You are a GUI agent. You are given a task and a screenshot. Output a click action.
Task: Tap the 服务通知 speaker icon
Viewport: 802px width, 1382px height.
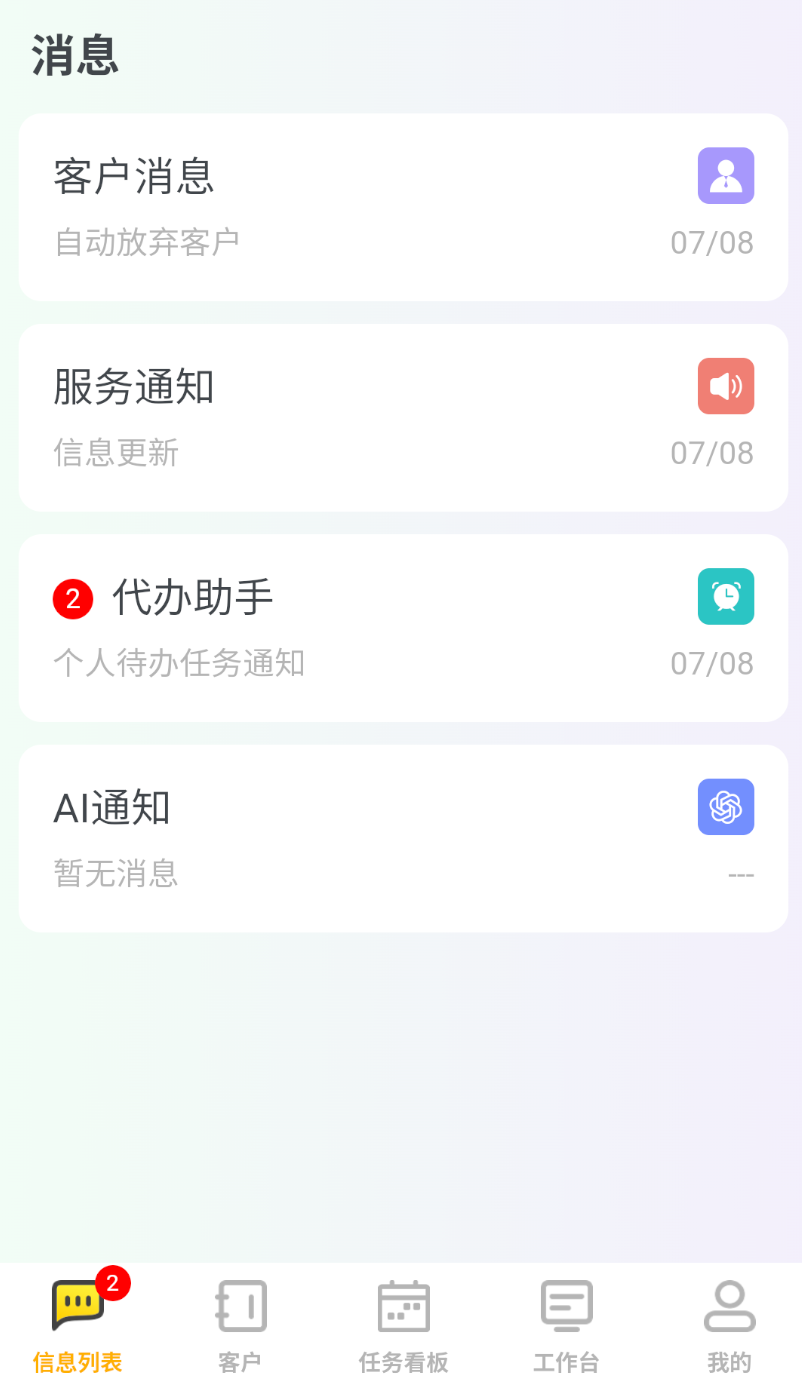pos(726,385)
